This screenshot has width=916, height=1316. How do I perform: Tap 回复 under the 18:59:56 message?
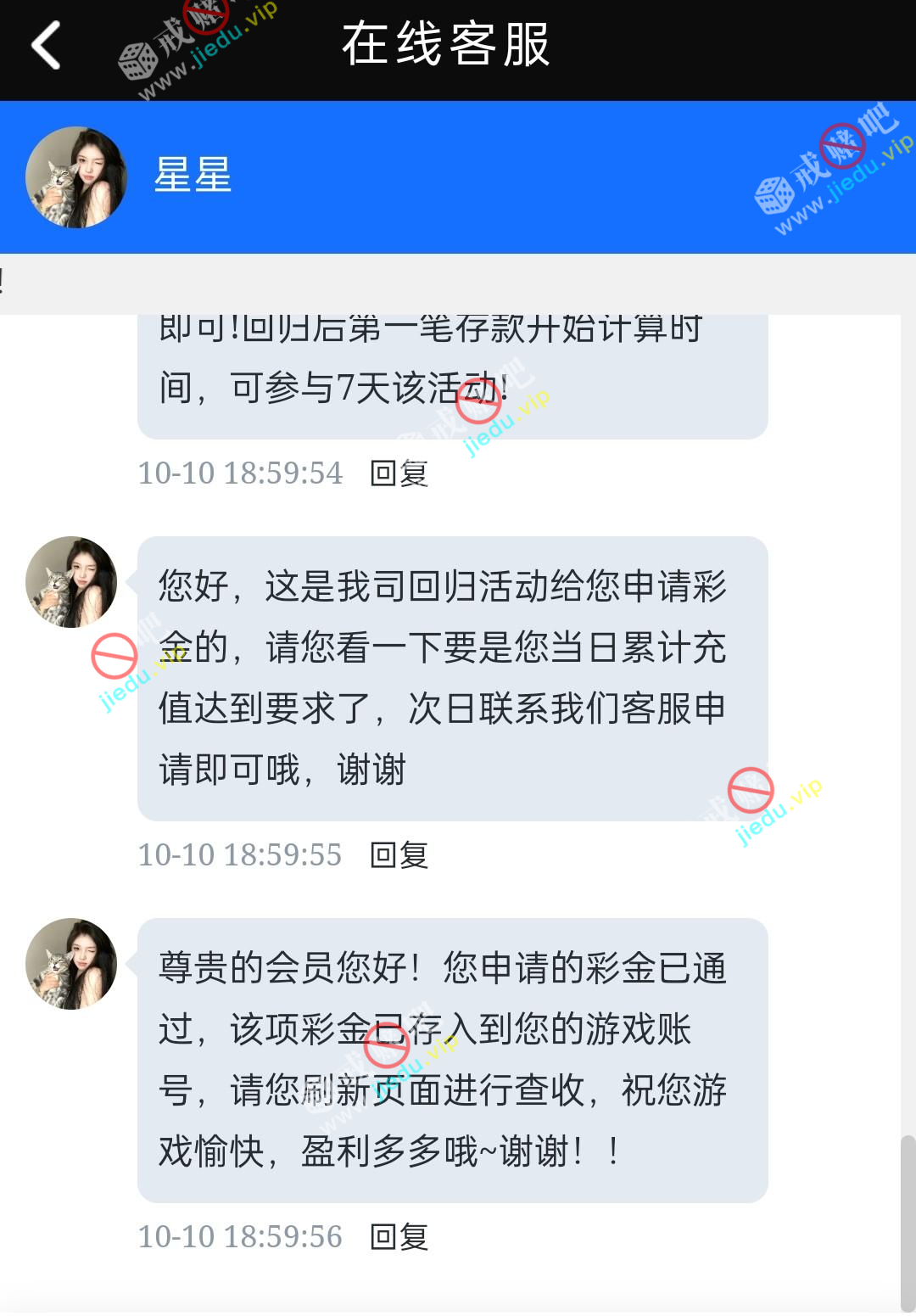[x=399, y=1236]
